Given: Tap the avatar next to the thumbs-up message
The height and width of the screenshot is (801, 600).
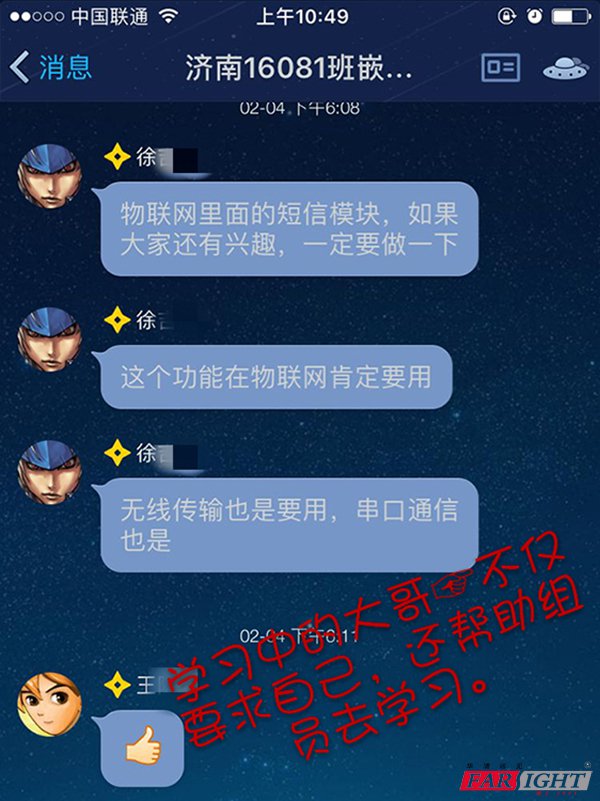Looking at the screenshot, I should tap(49, 704).
